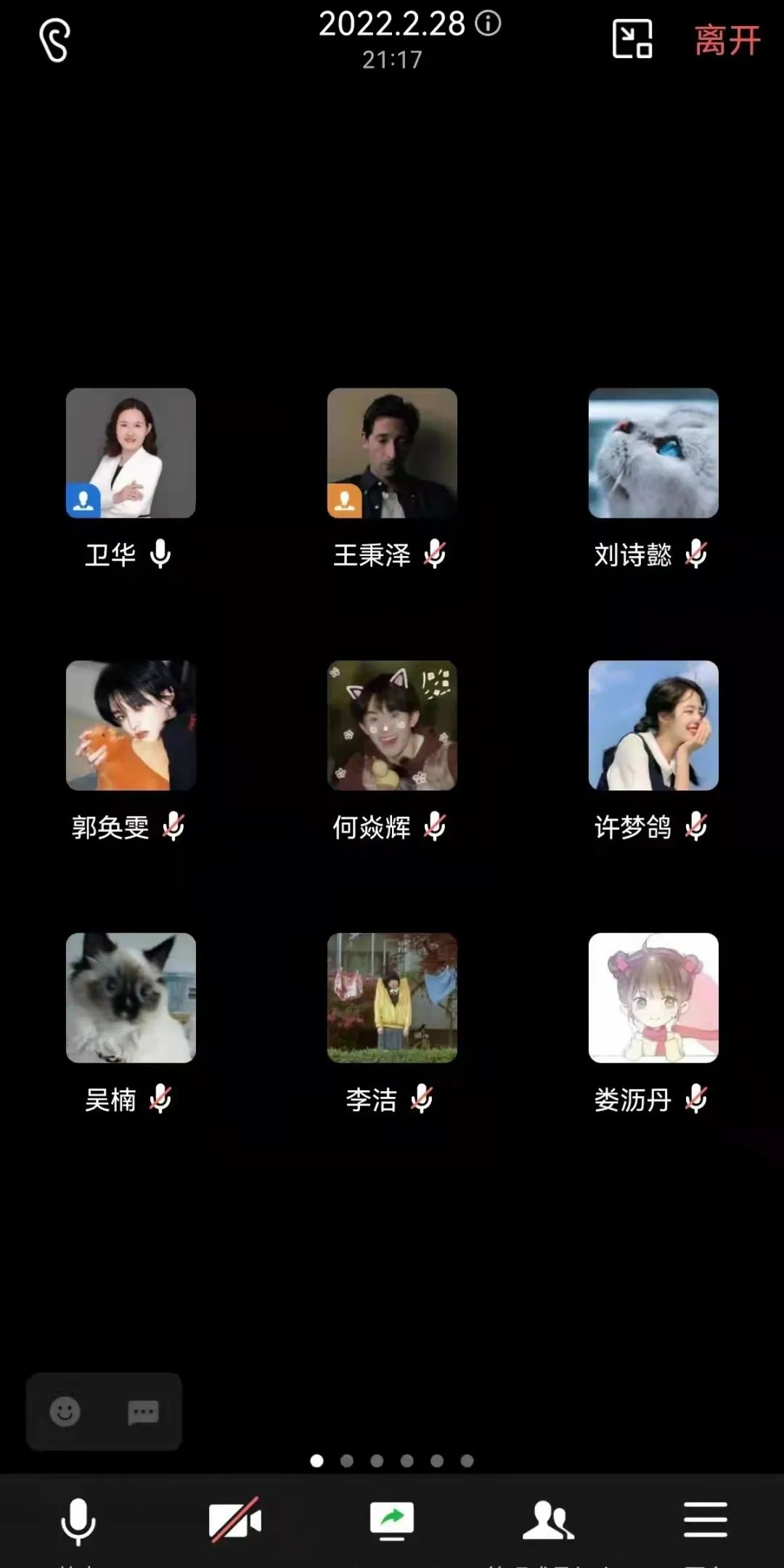
Task: Leave the meeting with 离开
Action: [x=727, y=40]
